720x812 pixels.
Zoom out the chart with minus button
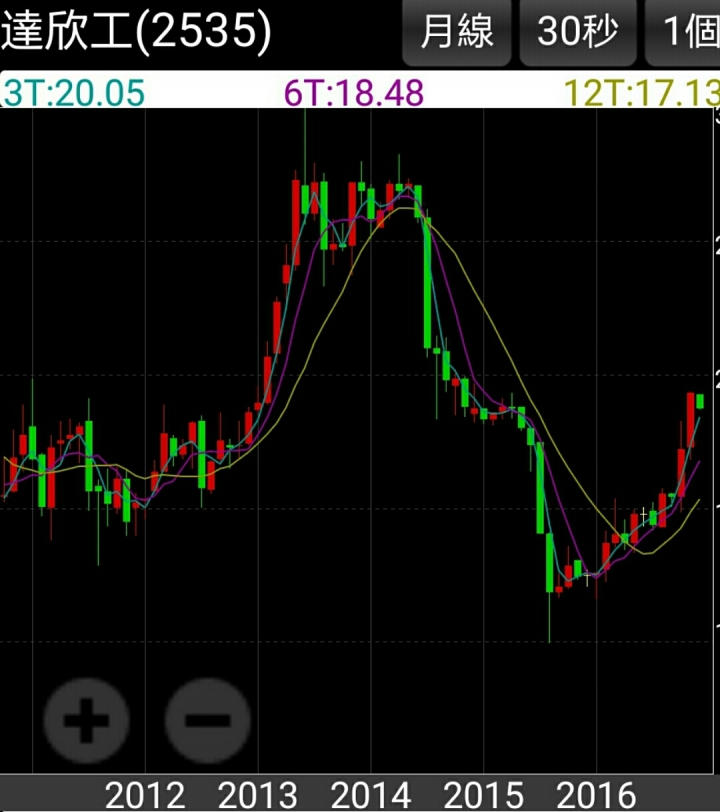pyautogui.click(x=207, y=720)
